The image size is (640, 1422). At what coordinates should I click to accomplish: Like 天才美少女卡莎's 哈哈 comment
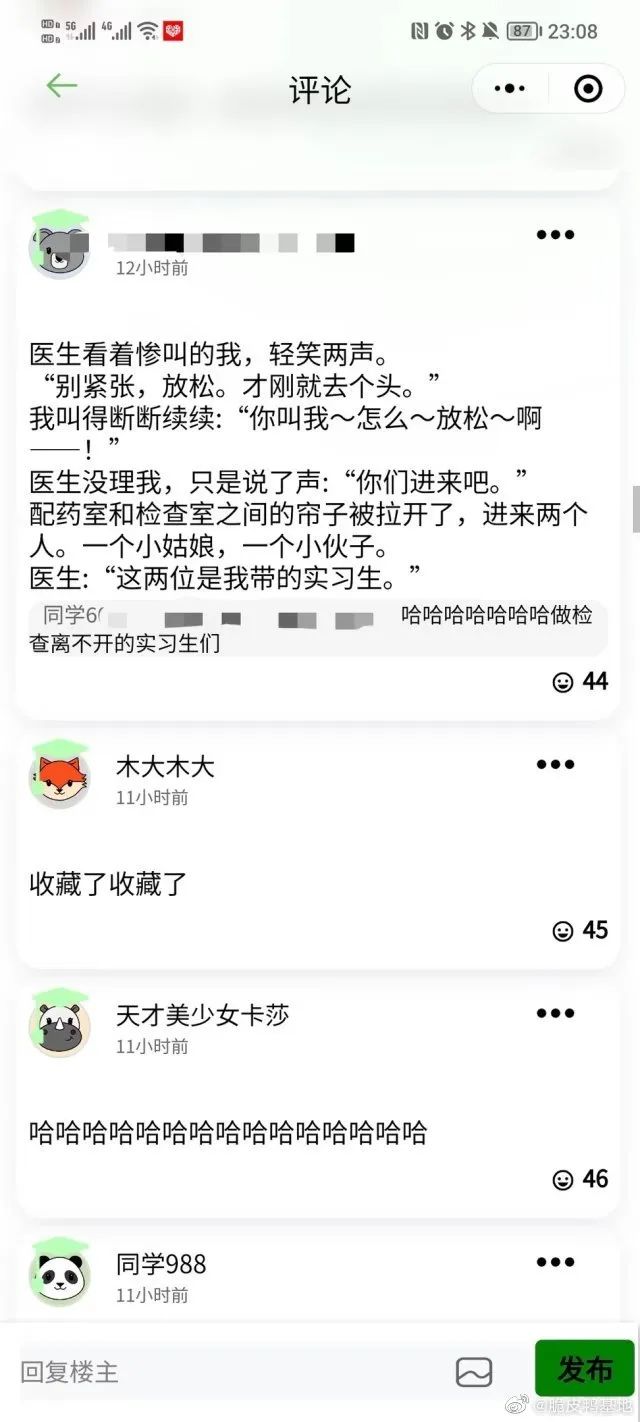580,1179
